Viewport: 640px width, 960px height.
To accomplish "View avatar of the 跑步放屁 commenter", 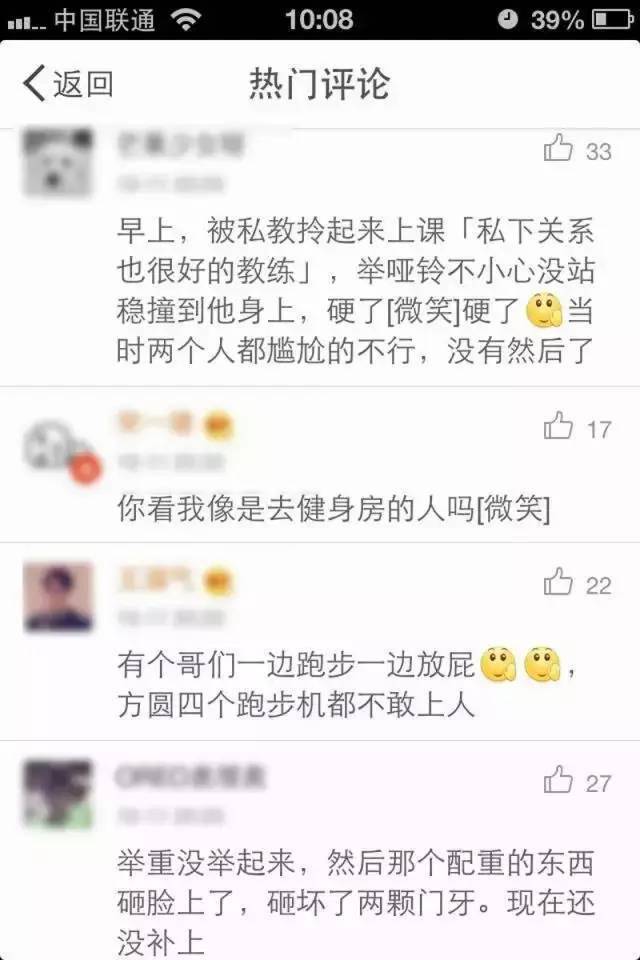I will click(58, 595).
